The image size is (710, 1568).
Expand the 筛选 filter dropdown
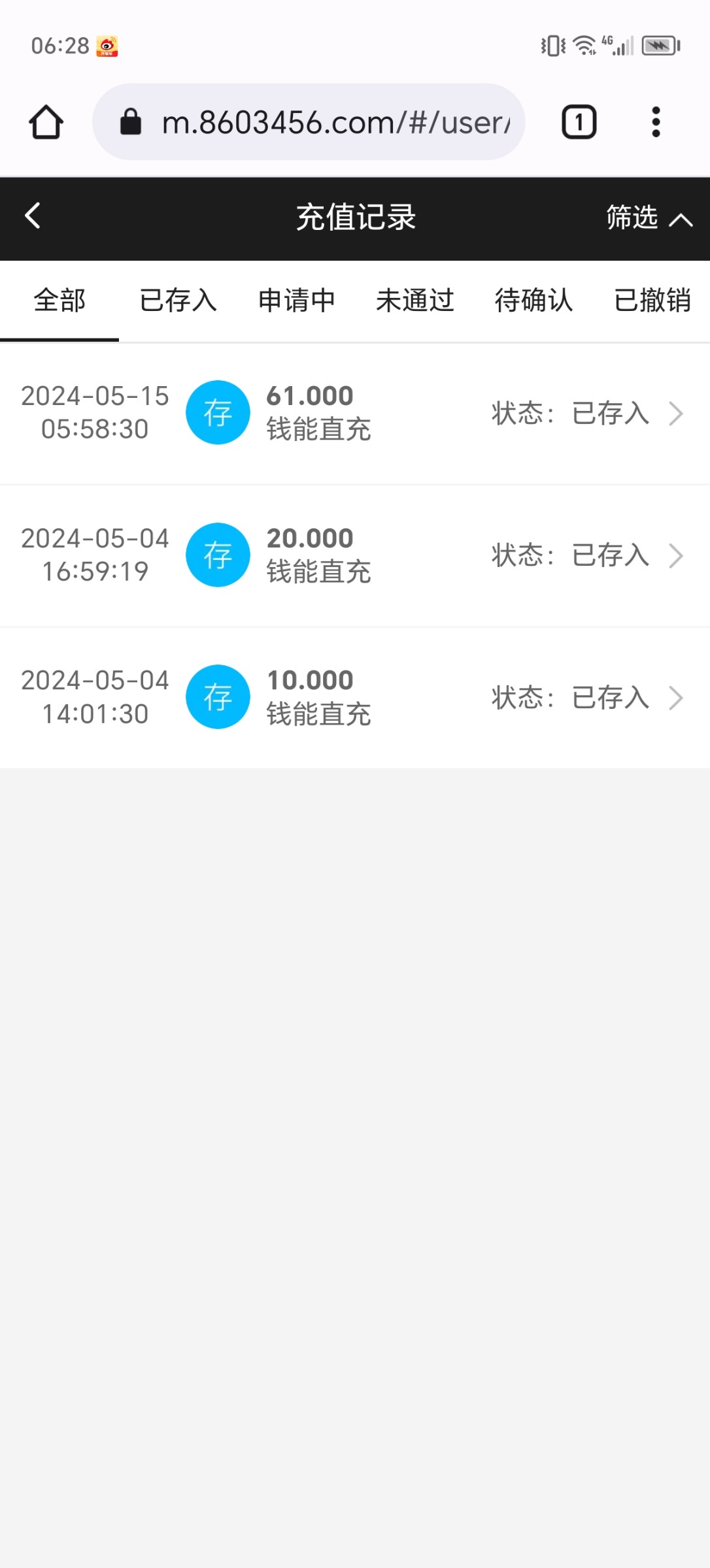[x=648, y=218]
